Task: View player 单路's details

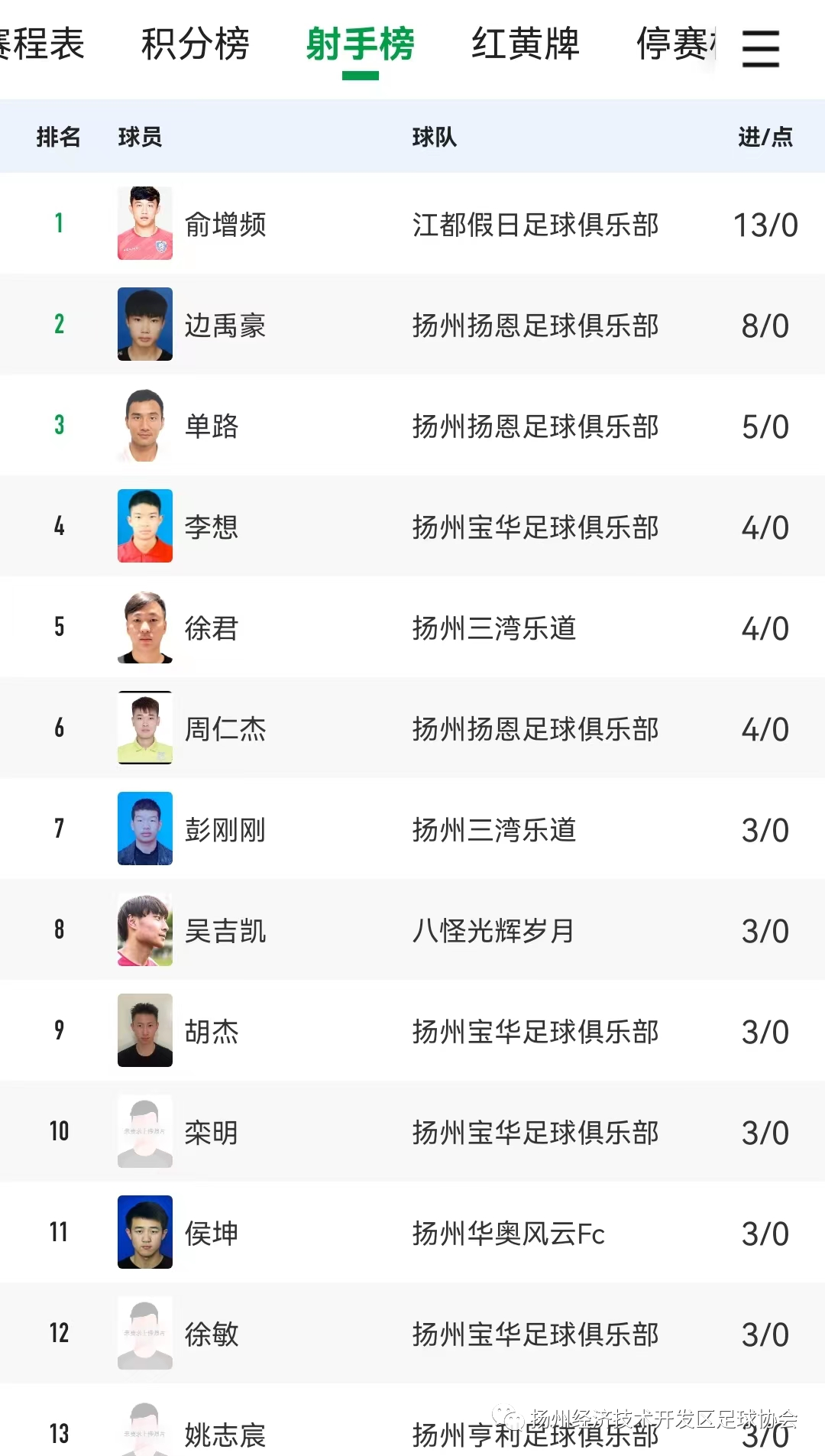Action: [x=212, y=426]
